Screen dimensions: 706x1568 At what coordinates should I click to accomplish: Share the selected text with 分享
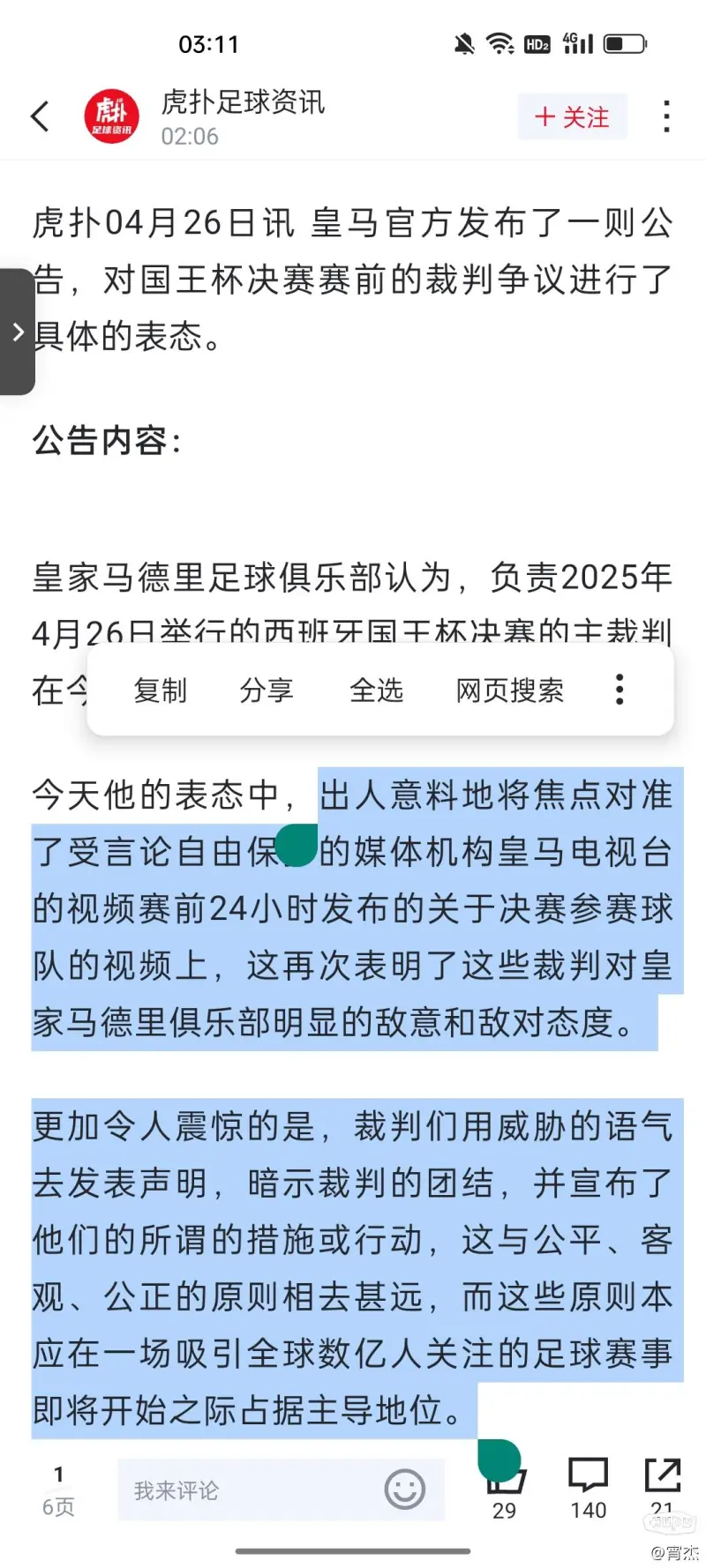click(267, 690)
